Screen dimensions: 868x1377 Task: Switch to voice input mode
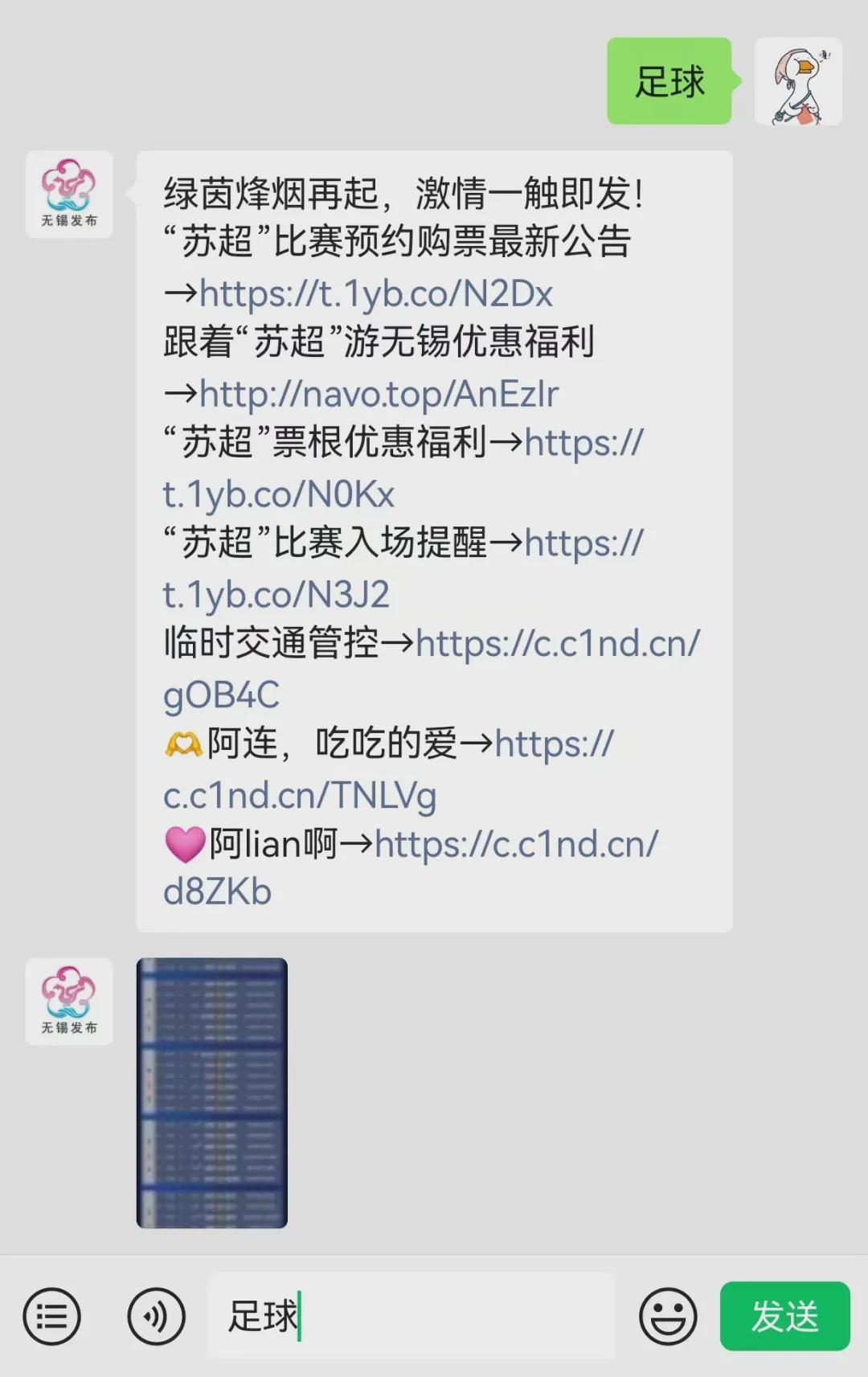(156, 1316)
